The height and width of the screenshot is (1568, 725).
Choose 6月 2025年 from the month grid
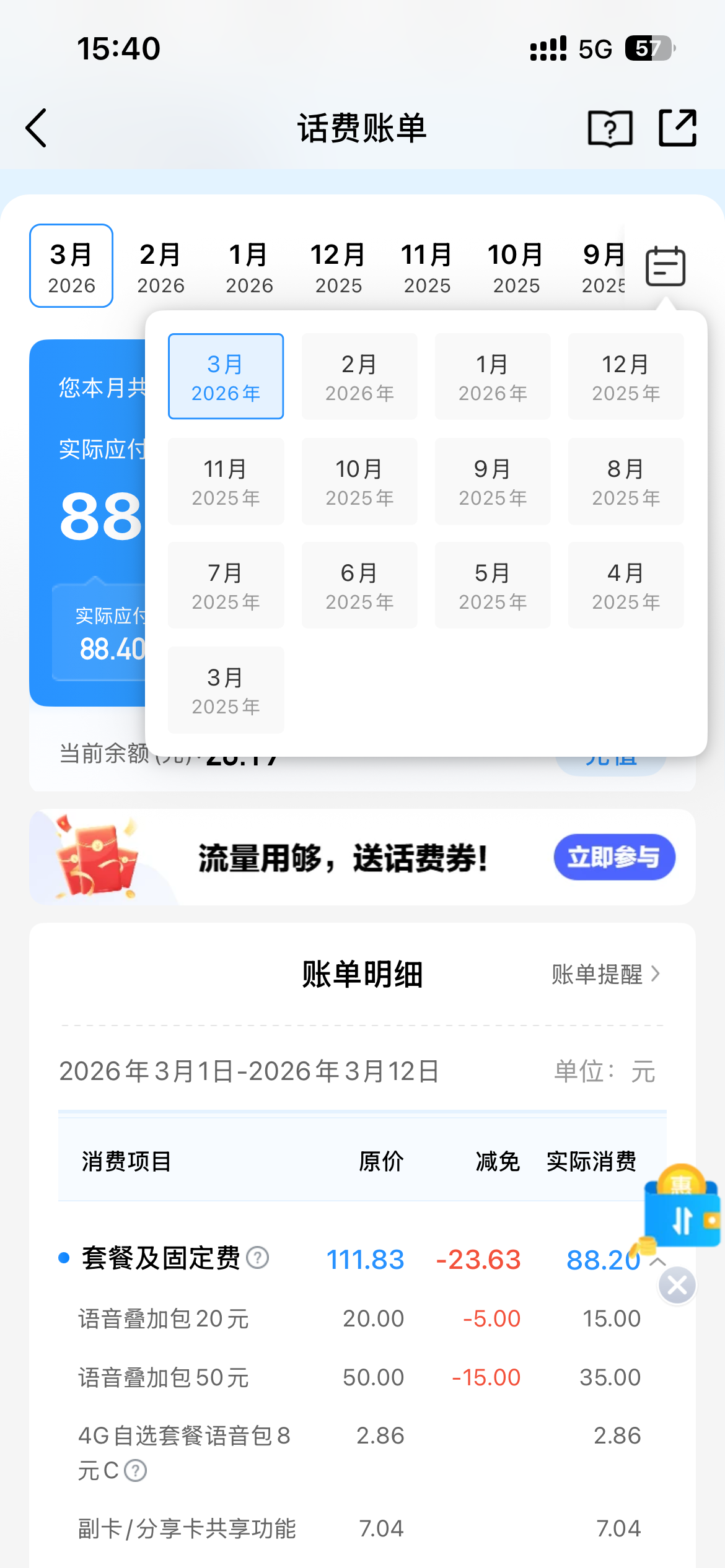(359, 585)
